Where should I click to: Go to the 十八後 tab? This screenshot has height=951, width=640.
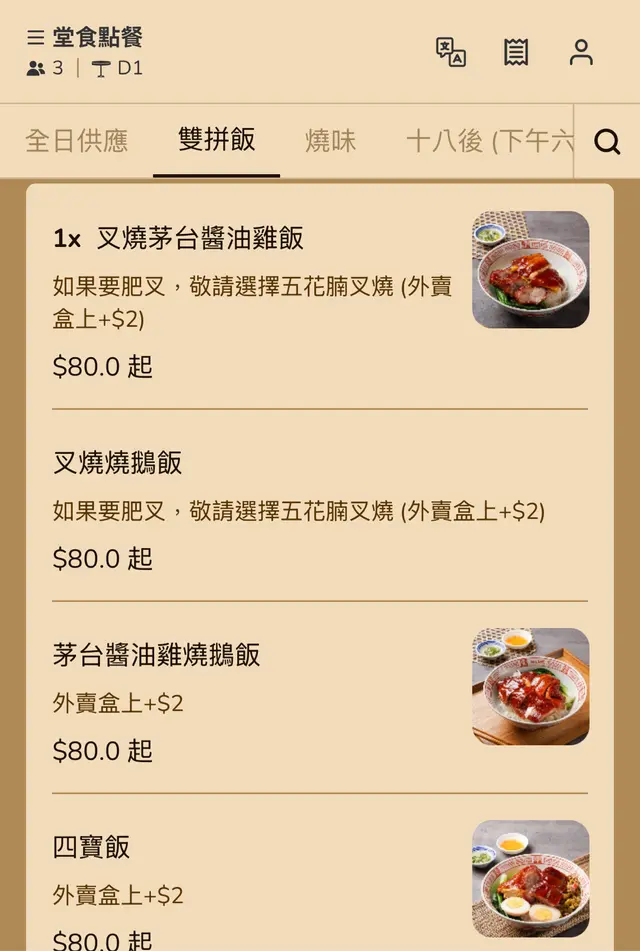point(489,141)
